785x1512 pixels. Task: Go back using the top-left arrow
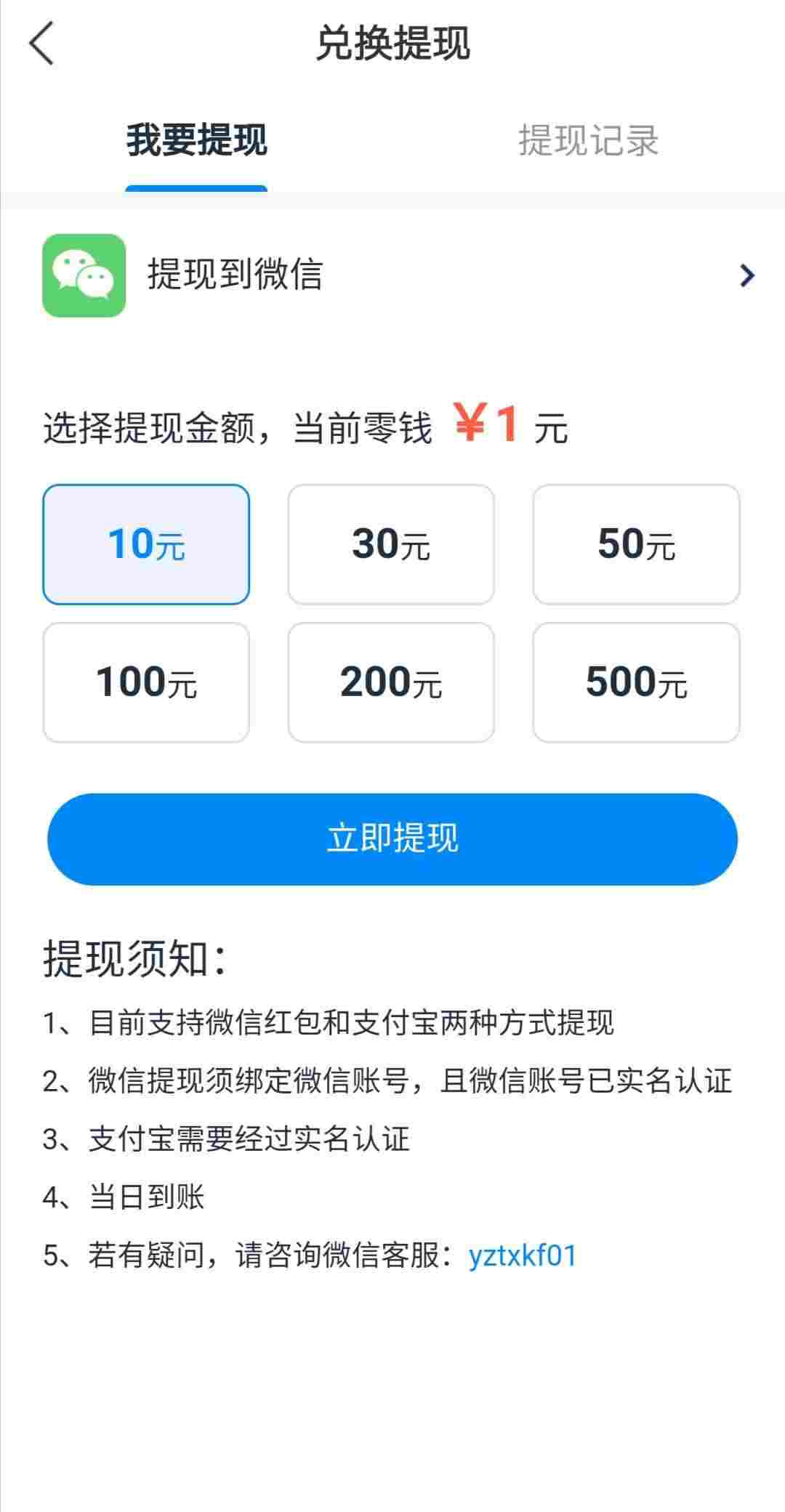click(41, 44)
